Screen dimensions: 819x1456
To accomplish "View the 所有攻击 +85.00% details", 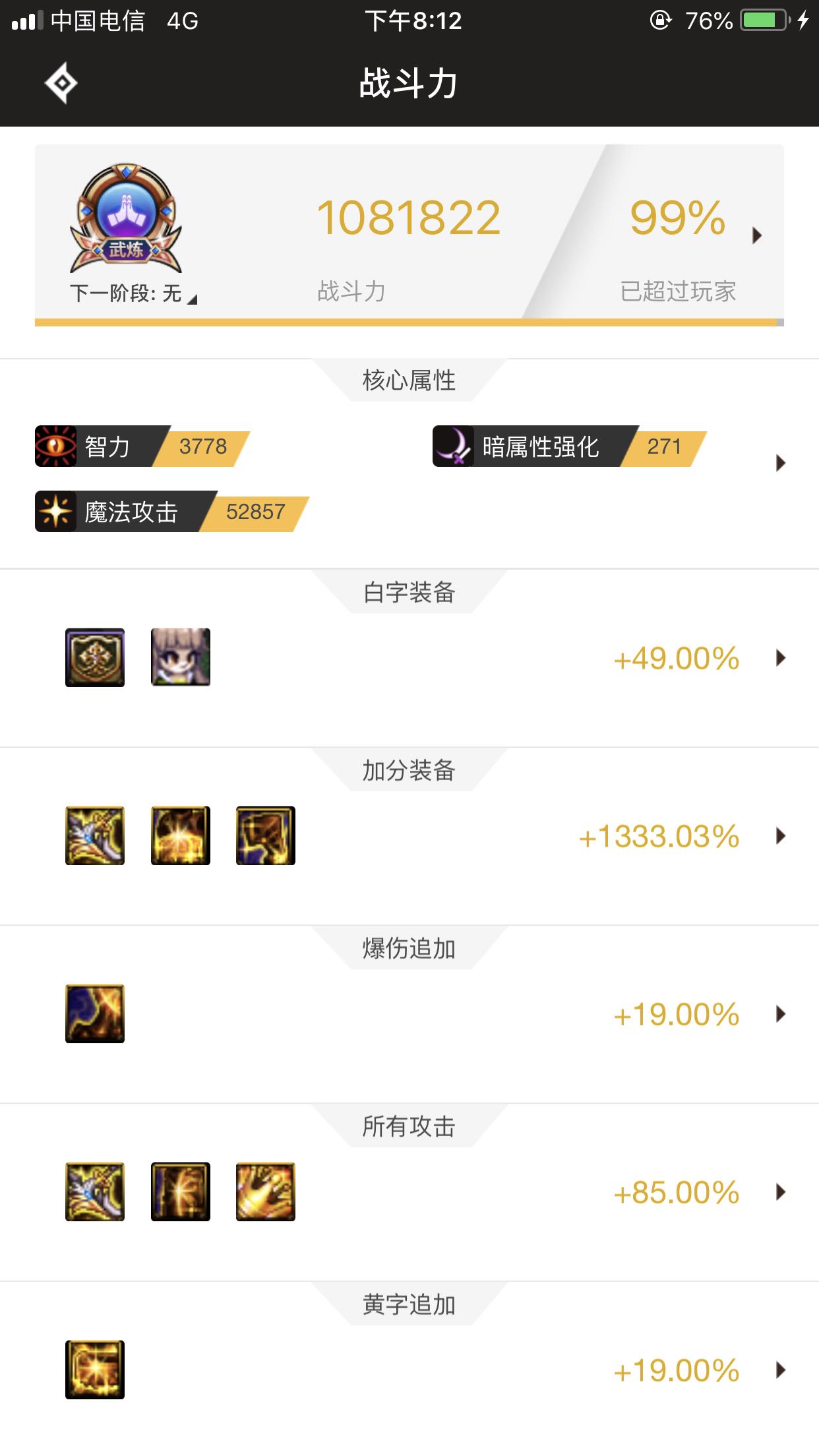I will coord(781,1192).
